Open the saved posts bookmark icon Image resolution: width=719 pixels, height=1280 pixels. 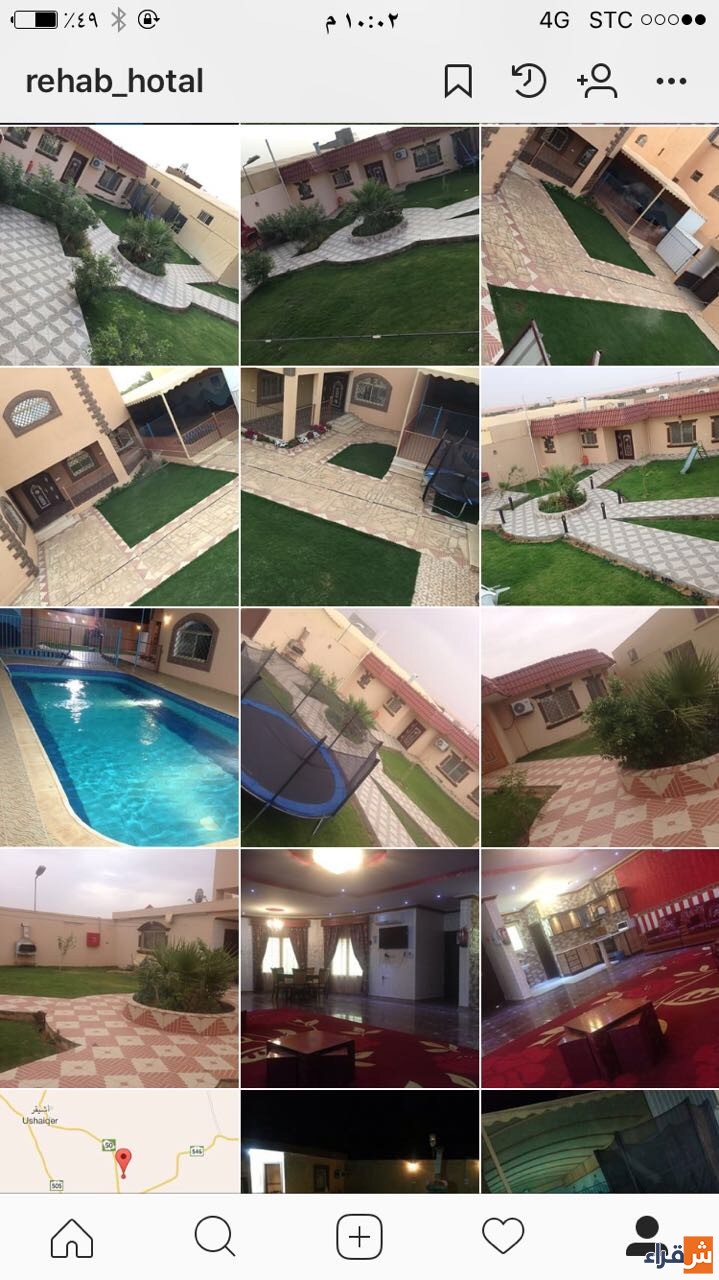click(457, 81)
